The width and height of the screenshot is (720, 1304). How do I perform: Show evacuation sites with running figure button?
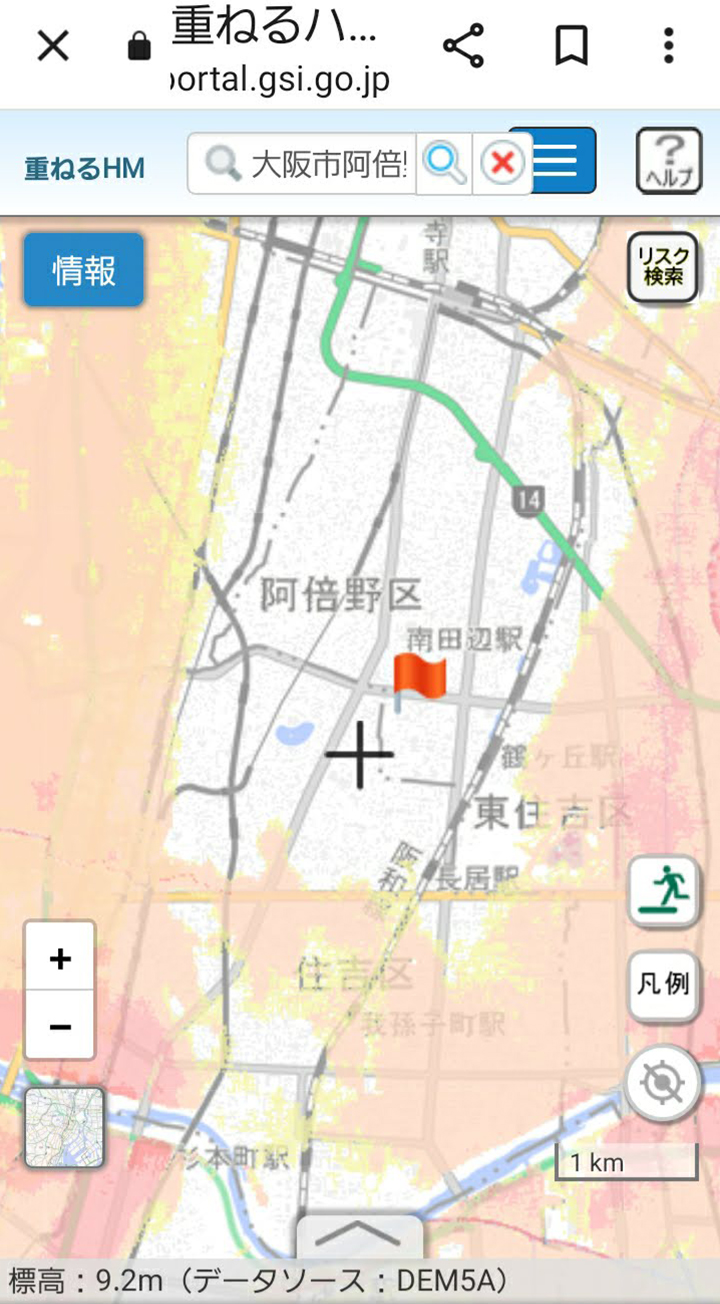[662, 891]
